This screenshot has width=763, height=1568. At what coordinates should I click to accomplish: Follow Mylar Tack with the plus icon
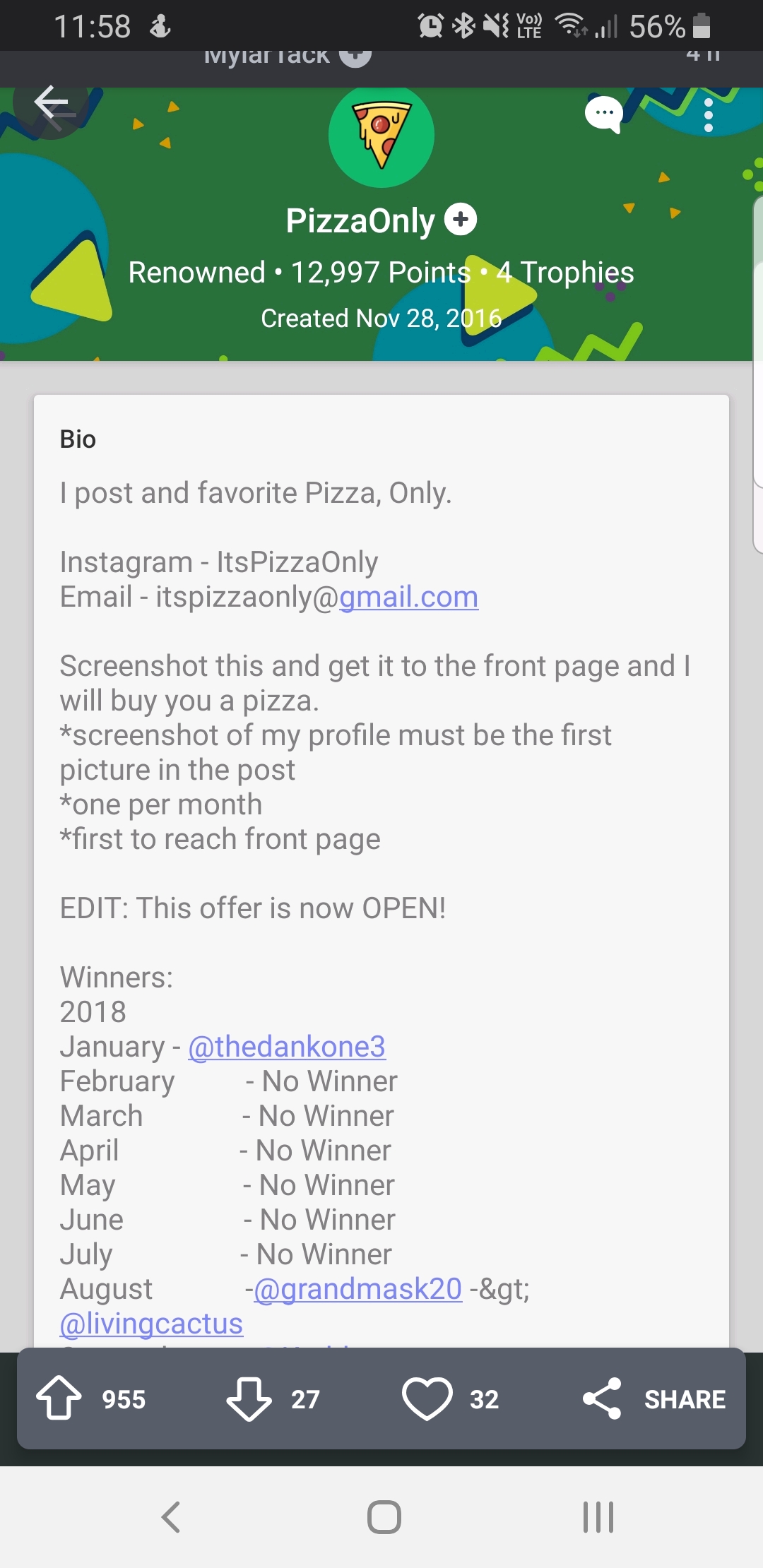tap(355, 55)
